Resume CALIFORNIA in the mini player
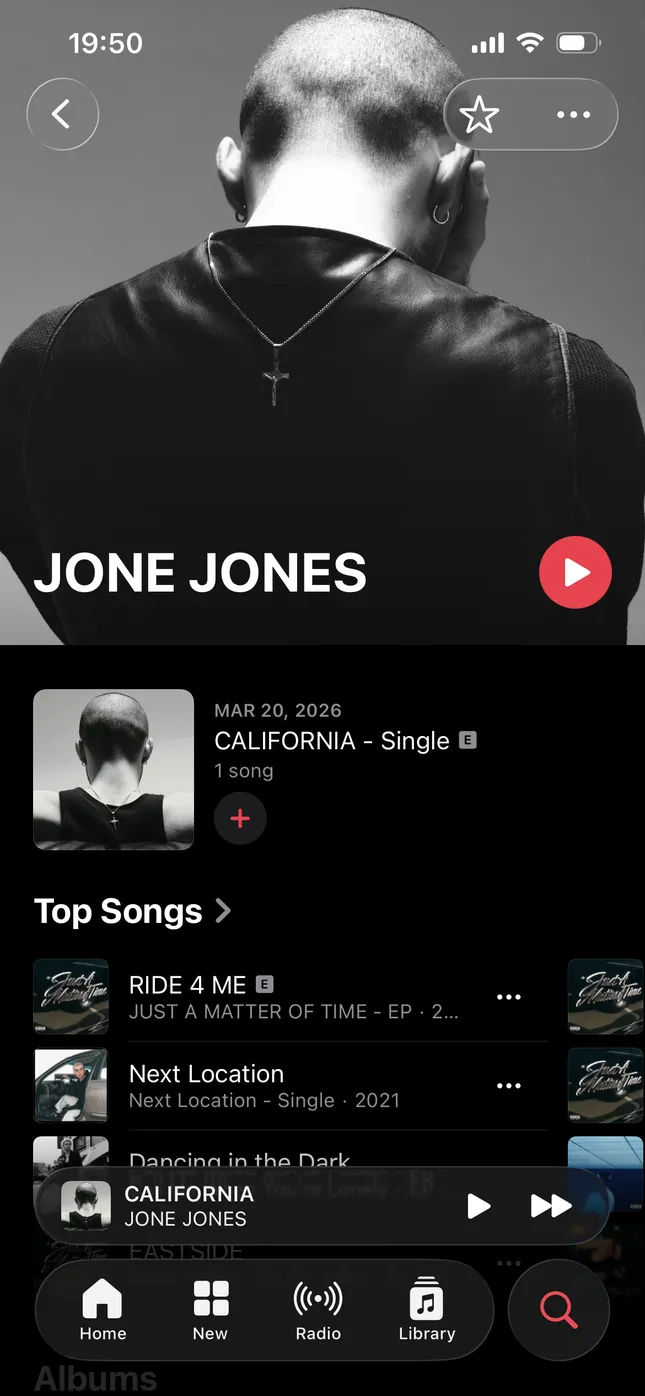The image size is (645, 1396). [479, 1206]
